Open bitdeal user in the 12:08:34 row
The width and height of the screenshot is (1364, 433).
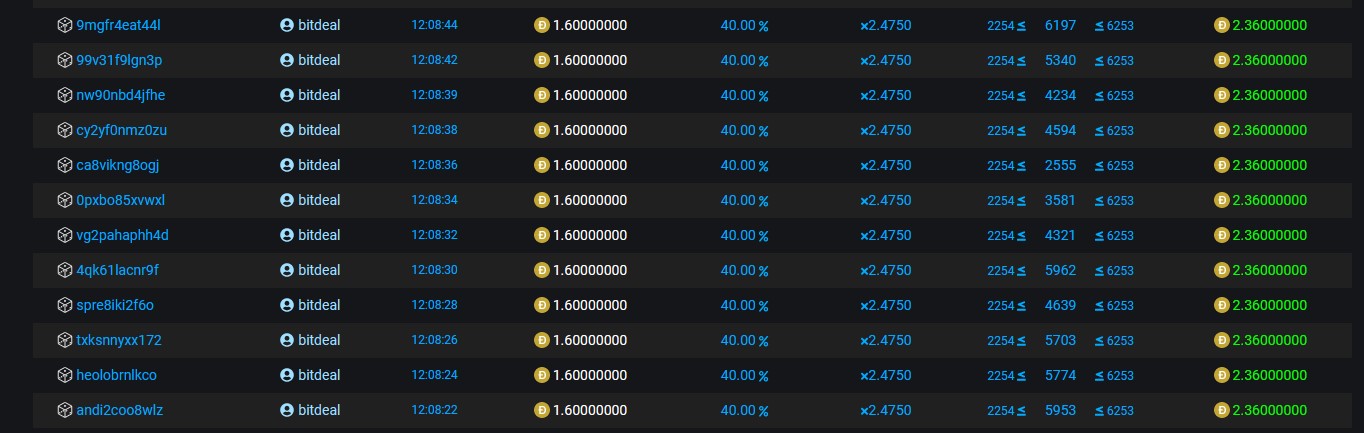tap(318, 200)
